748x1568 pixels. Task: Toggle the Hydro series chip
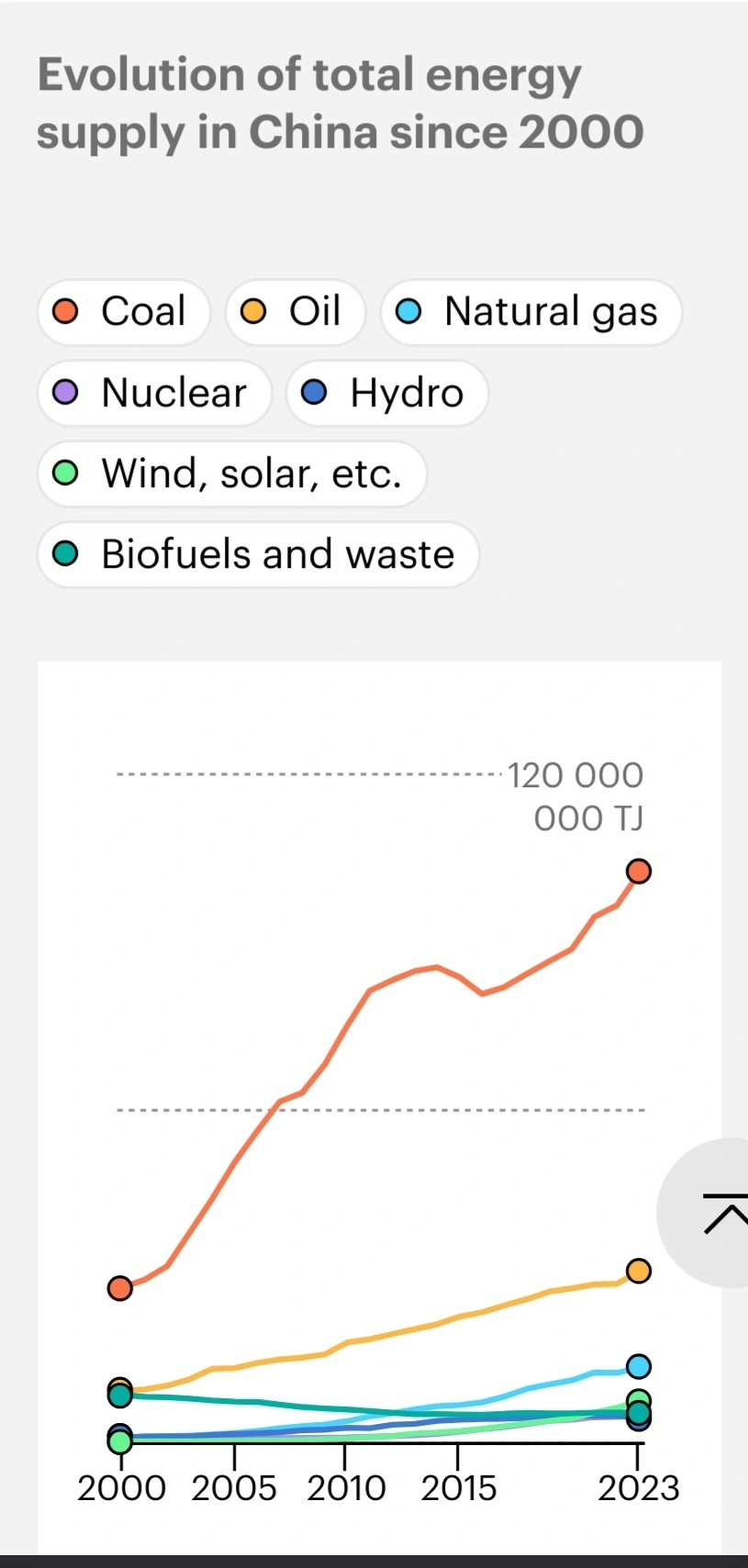[x=386, y=394]
